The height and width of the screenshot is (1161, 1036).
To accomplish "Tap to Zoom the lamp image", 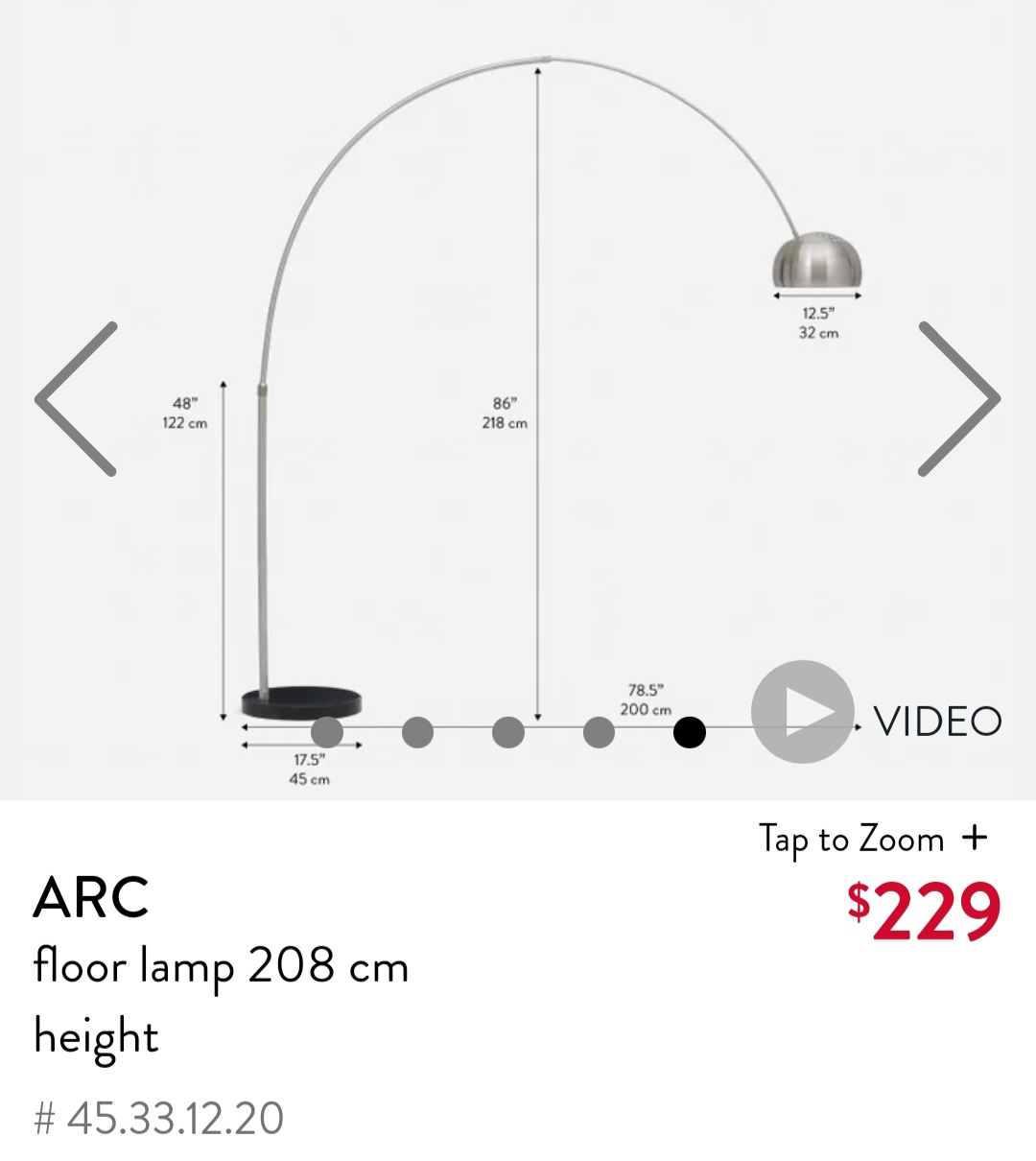I will pyautogui.click(x=872, y=840).
